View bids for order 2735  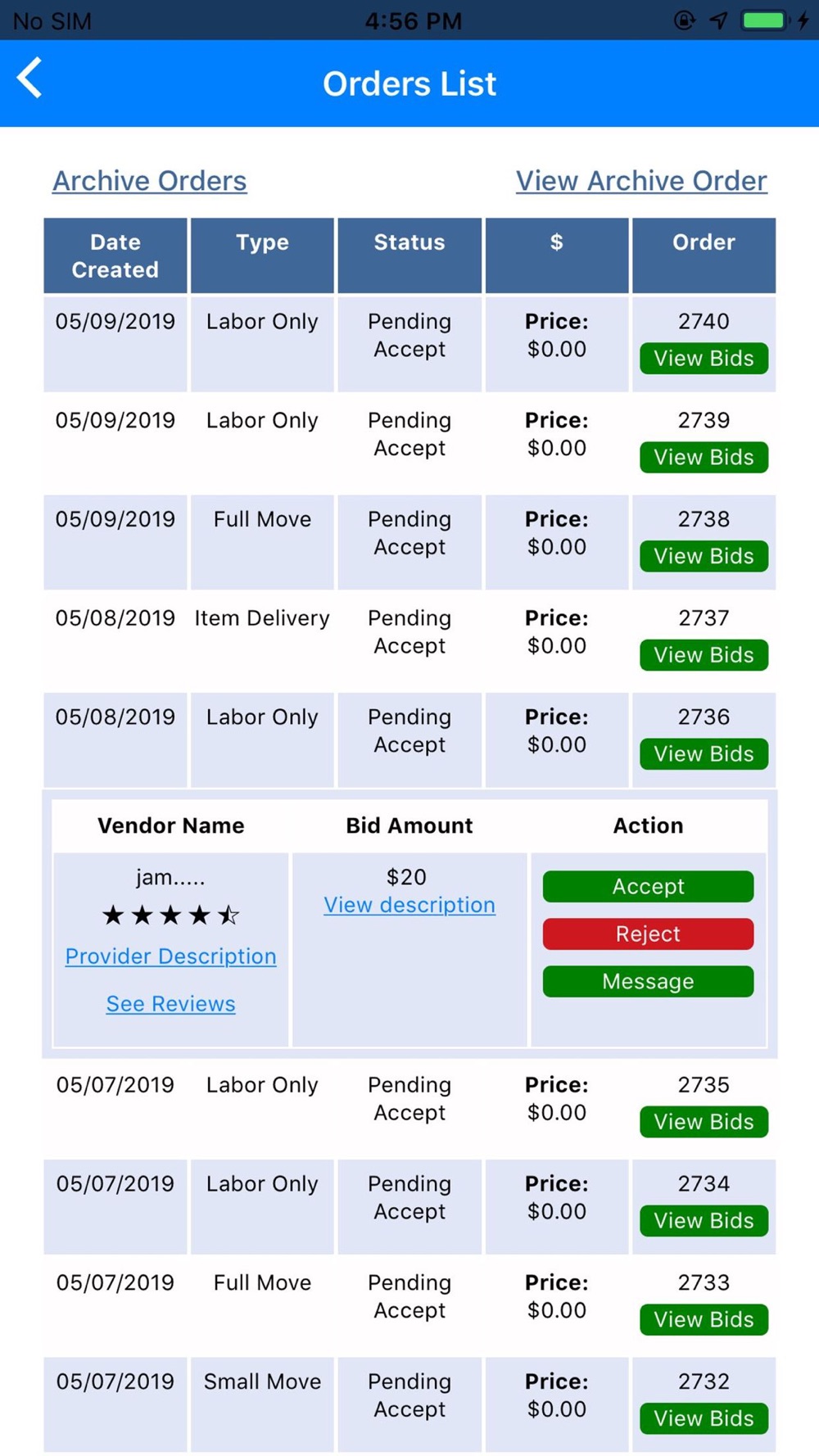coord(704,1122)
